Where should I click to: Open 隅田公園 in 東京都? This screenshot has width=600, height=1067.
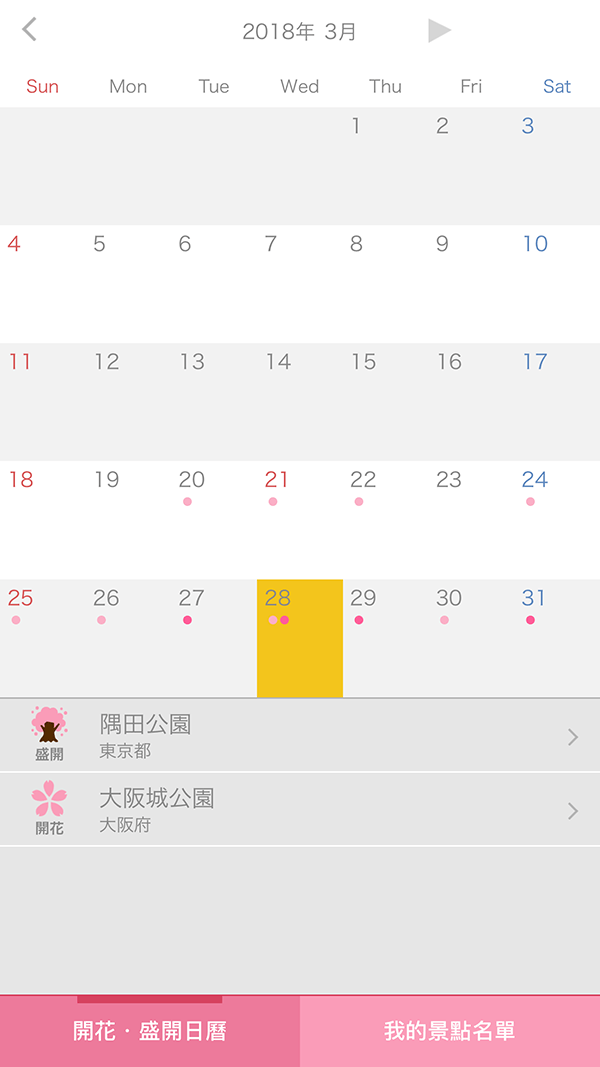tap(300, 736)
